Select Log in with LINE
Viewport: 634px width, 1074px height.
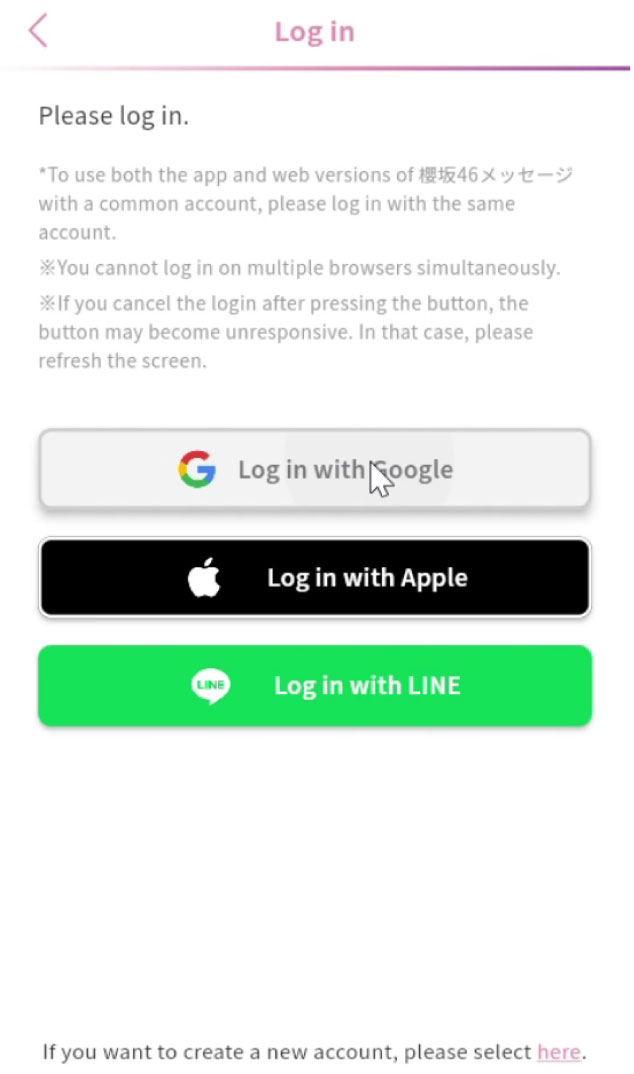pos(315,686)
